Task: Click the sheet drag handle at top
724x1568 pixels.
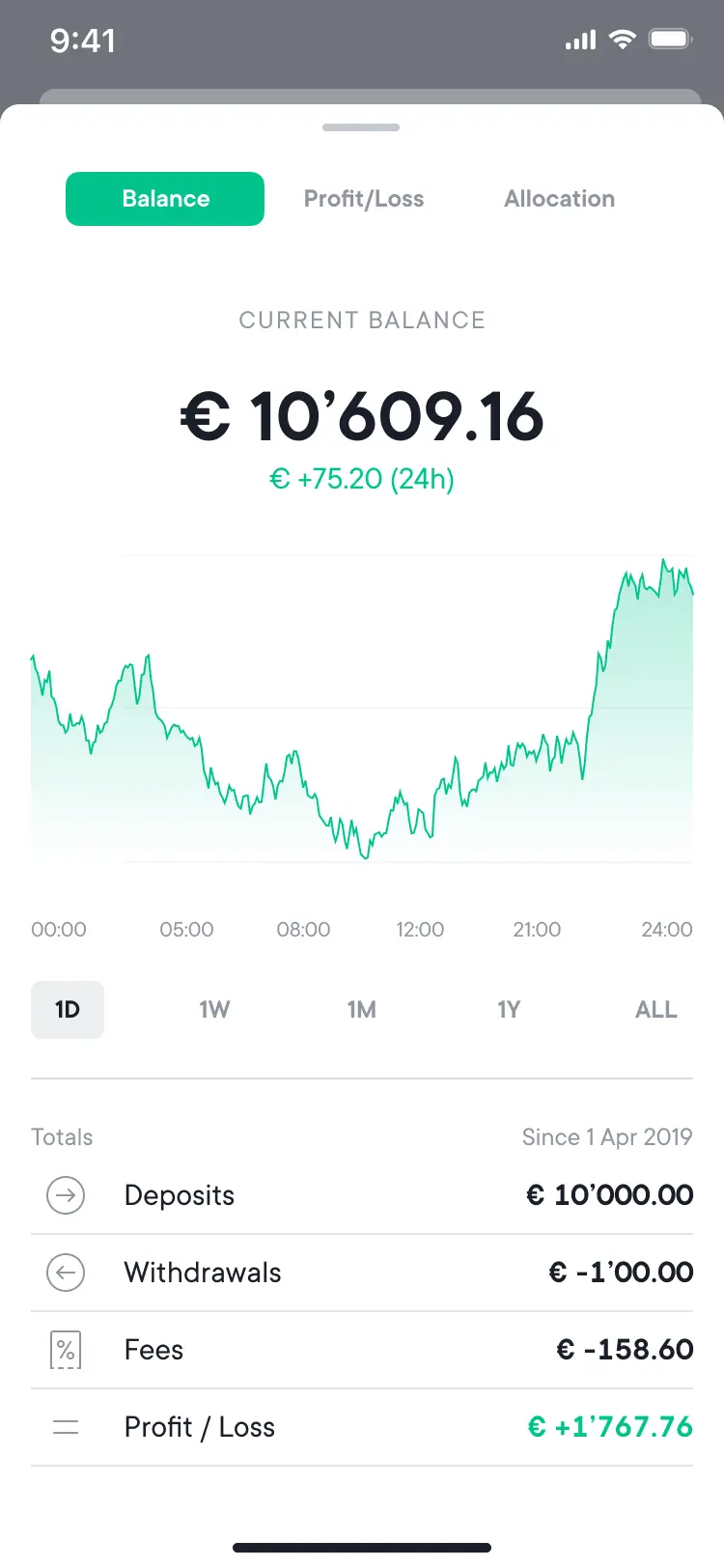Action: click(362, 126)
